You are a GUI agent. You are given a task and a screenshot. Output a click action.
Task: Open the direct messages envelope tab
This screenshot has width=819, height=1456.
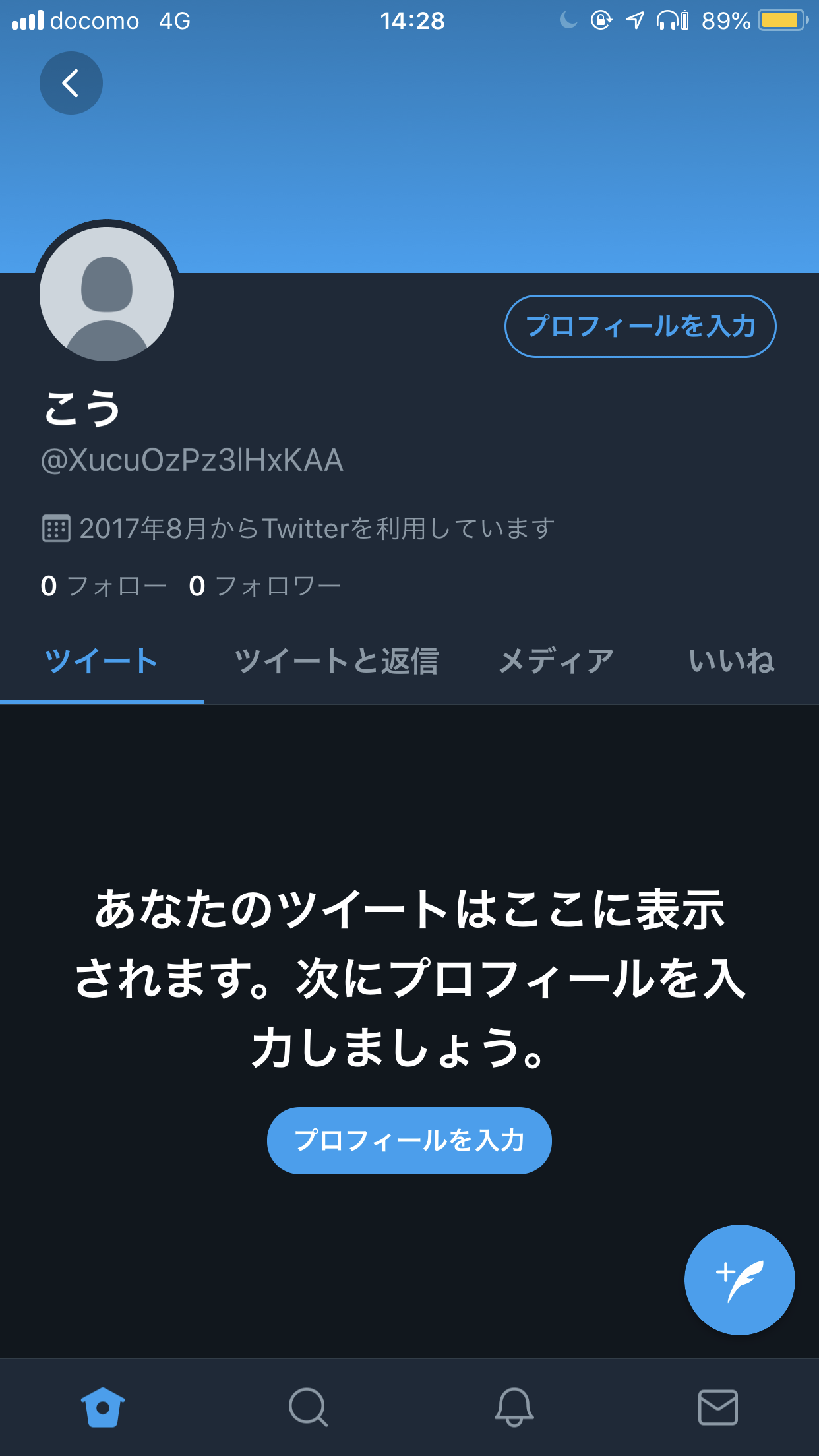[x=717, y=1407]
